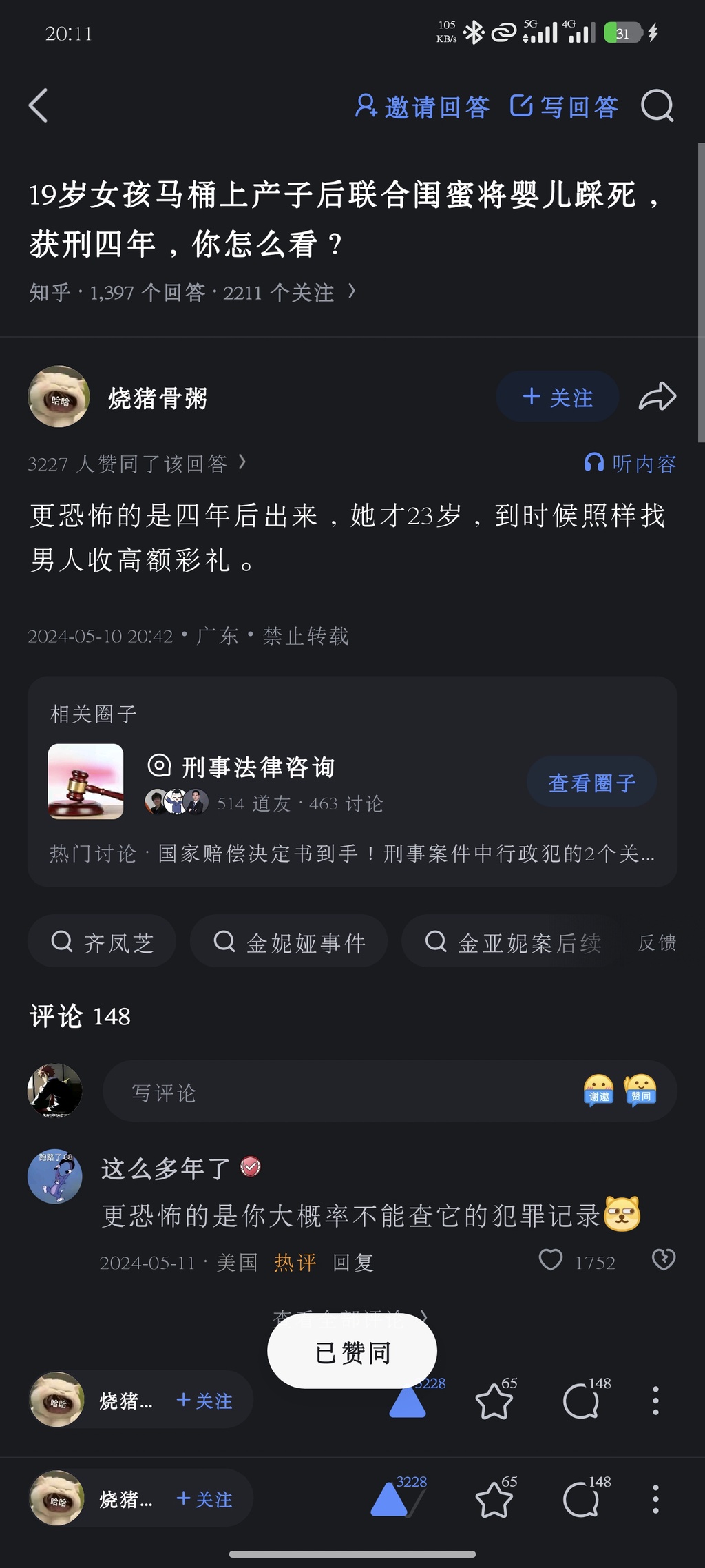The width and height of the screenshot is (705, 1568).
Task: Listen to the answer with 听内容
Action: (630, 464)
